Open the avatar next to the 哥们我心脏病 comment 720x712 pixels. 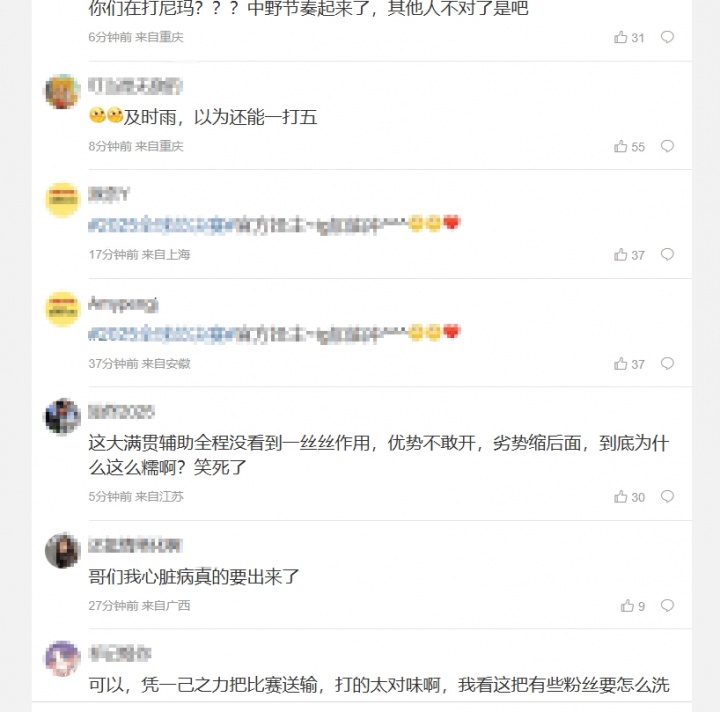[x=62, y=551]
